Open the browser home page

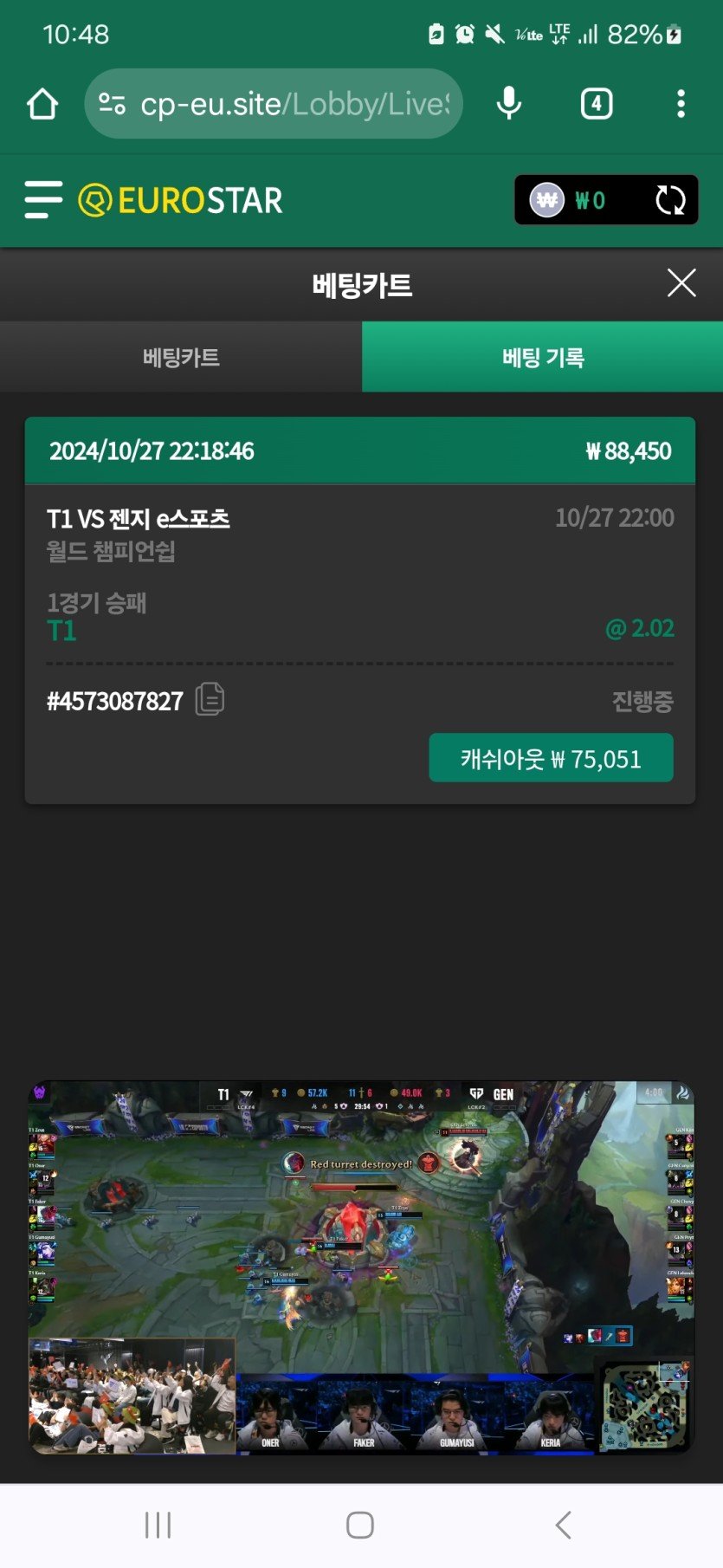[42, 104]
